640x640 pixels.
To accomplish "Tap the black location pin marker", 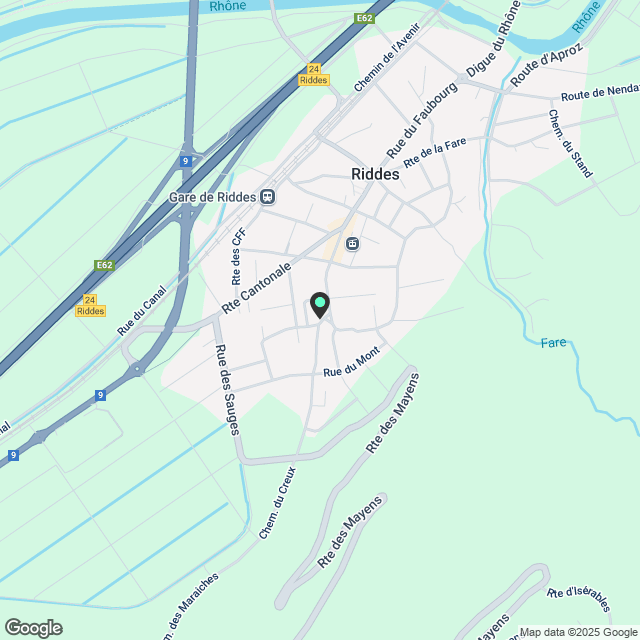I will point(319,303).
